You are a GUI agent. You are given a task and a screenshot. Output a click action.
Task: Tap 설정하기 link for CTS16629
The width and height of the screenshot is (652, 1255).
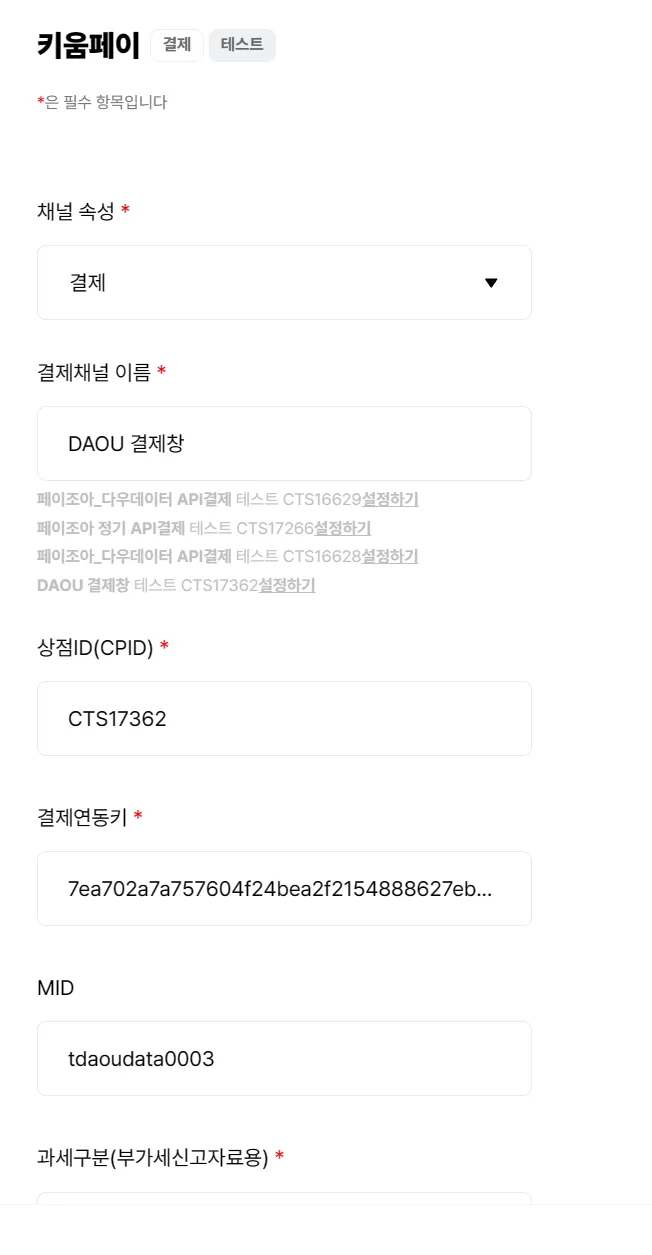coord(390,499)
